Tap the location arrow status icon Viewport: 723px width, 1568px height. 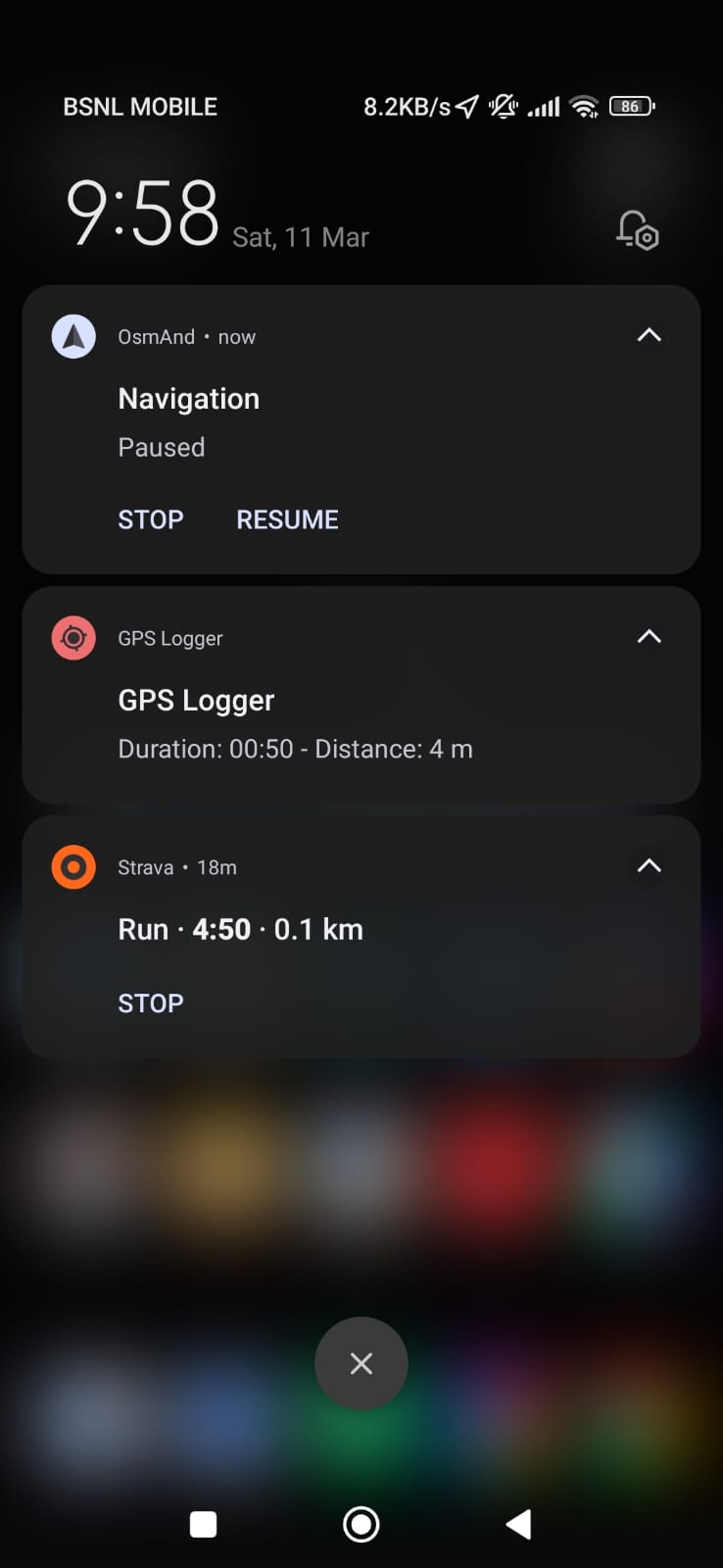point(465,106)
